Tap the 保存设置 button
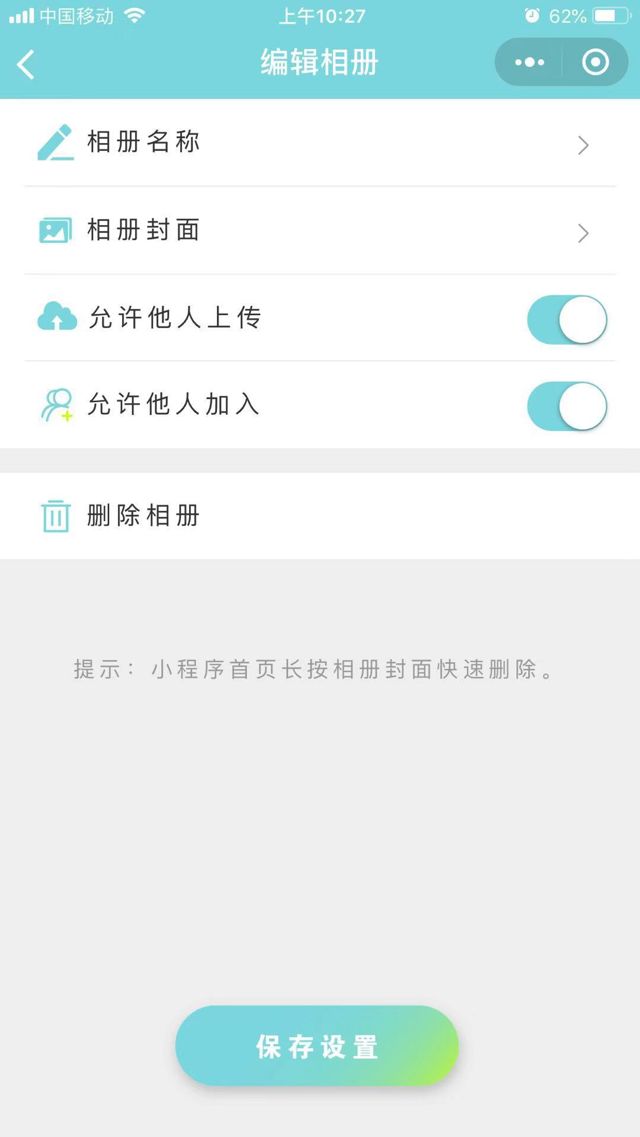 point(317,1047)
